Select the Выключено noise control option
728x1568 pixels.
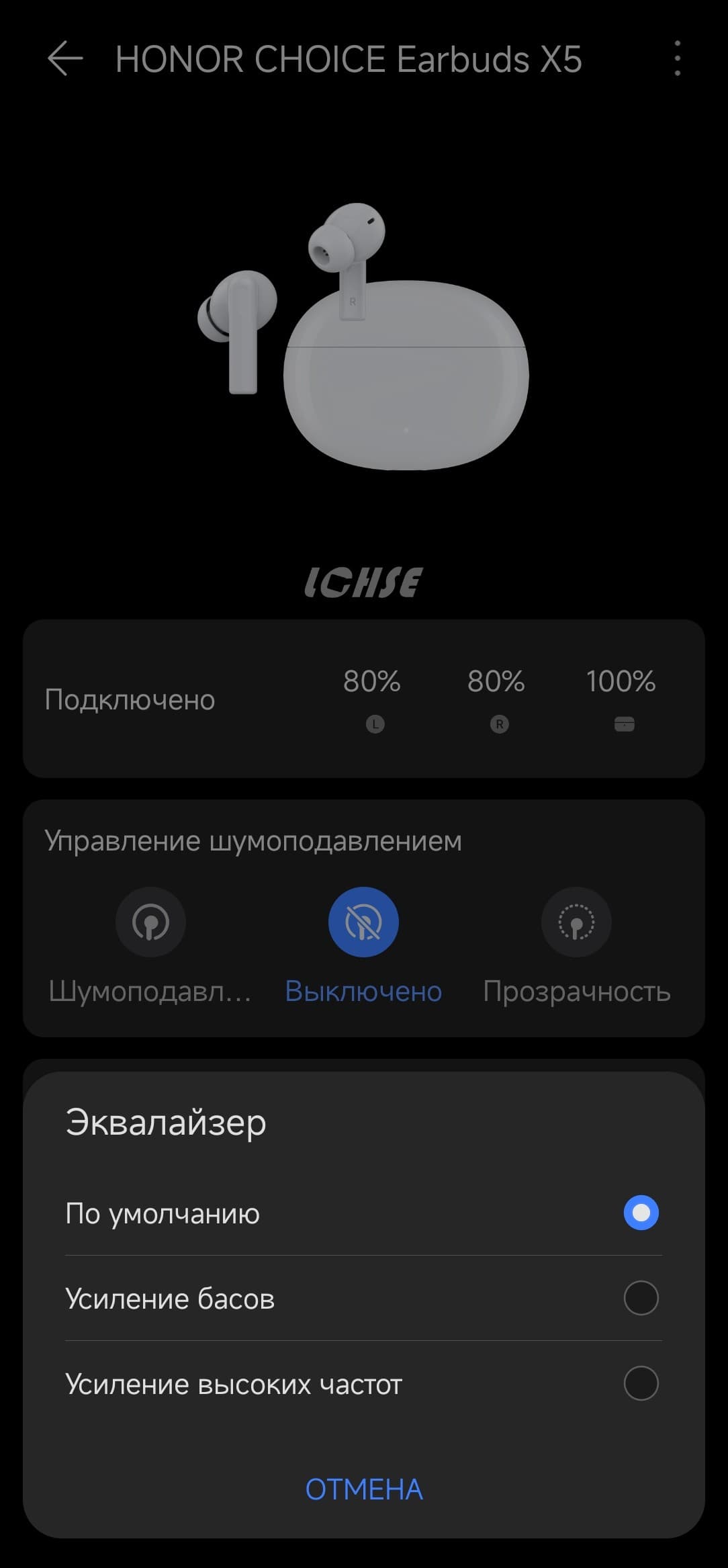pos(363,922)
